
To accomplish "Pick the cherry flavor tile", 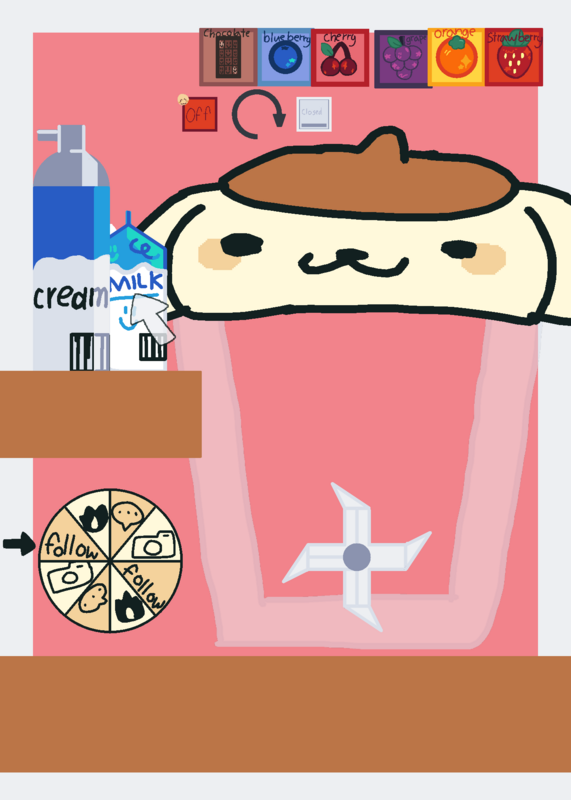I will (340, 58).
